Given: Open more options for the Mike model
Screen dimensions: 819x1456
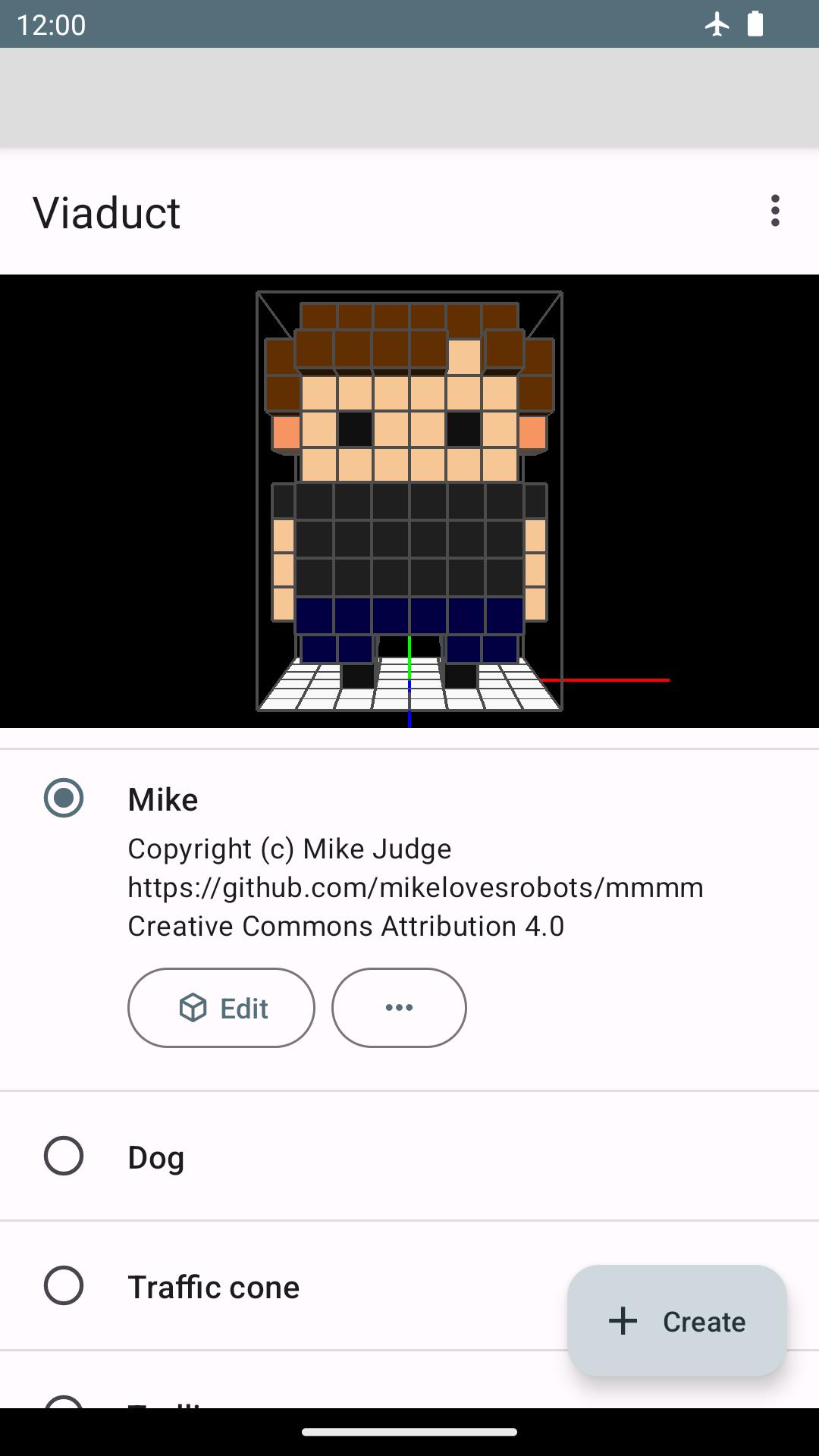Looking at the screenshot, I should pyautogui.click(x=399, y=1008).
